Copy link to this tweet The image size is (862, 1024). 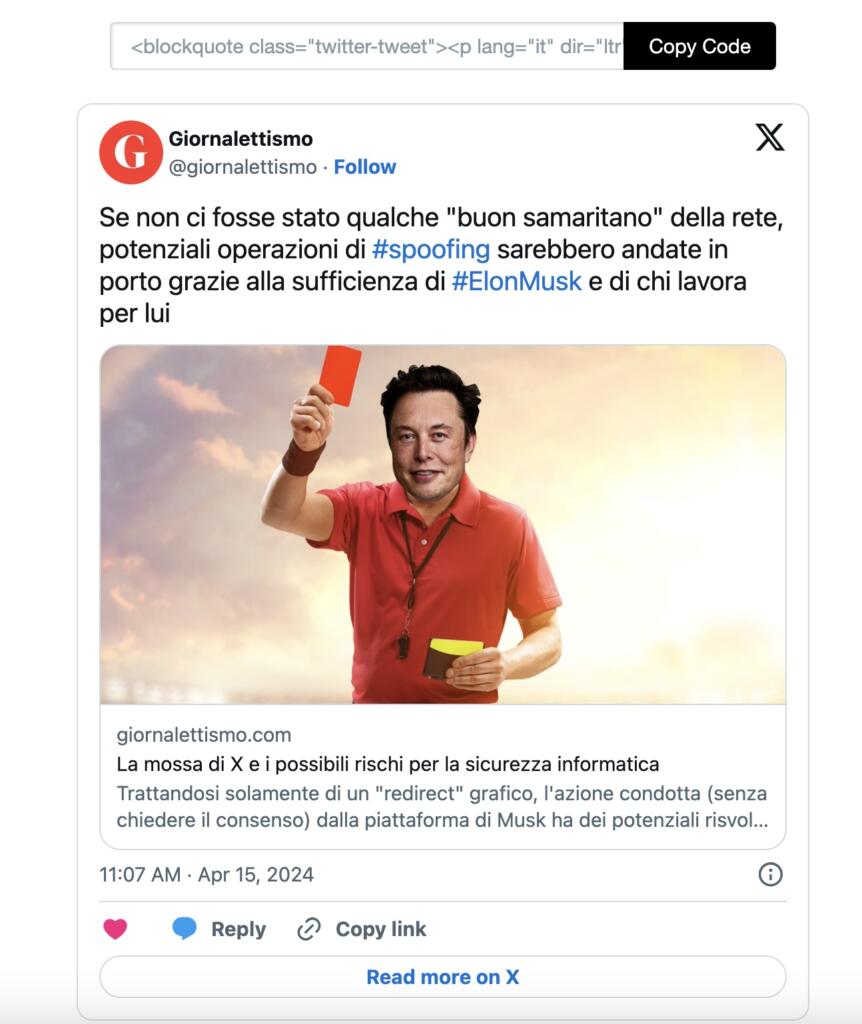pos(362,929)
